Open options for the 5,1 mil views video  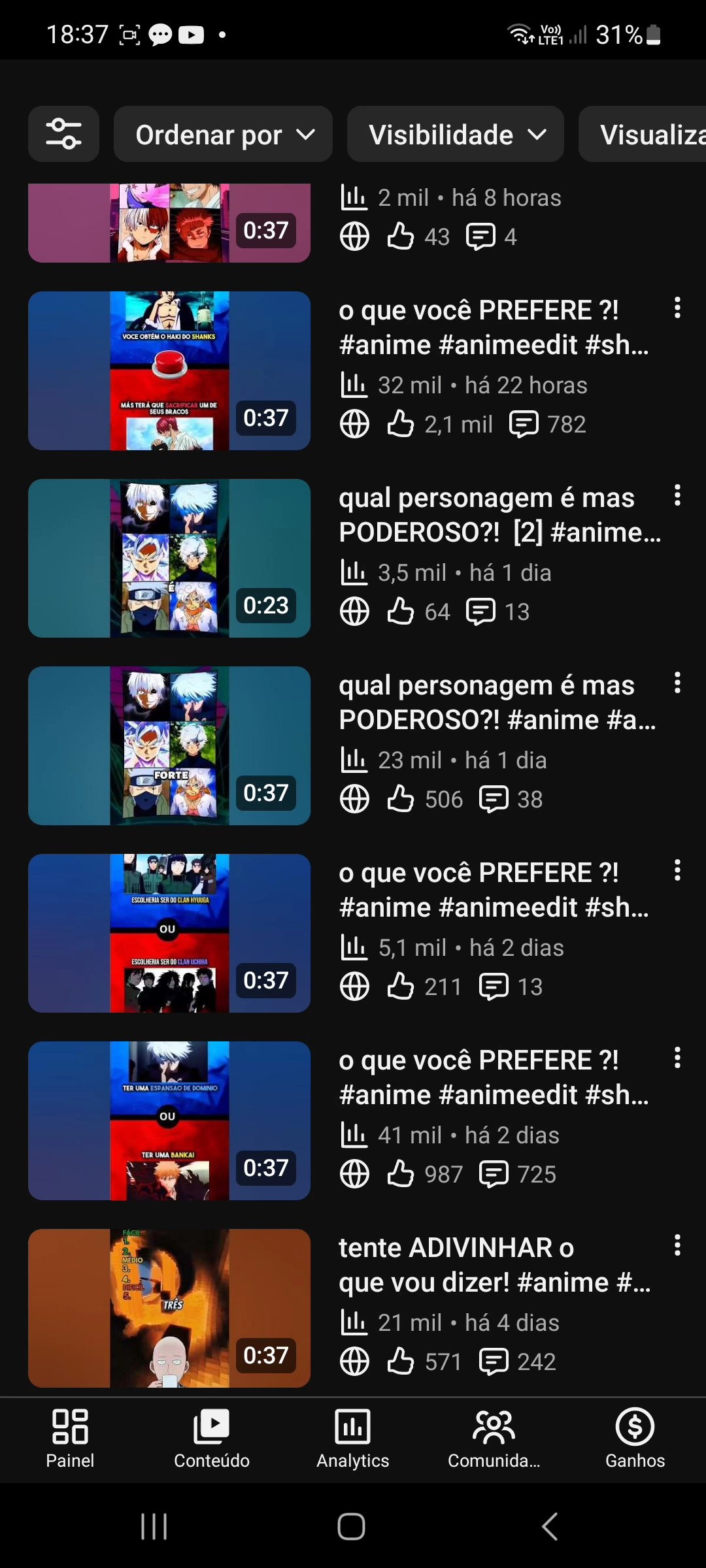(x=677, y=870)
